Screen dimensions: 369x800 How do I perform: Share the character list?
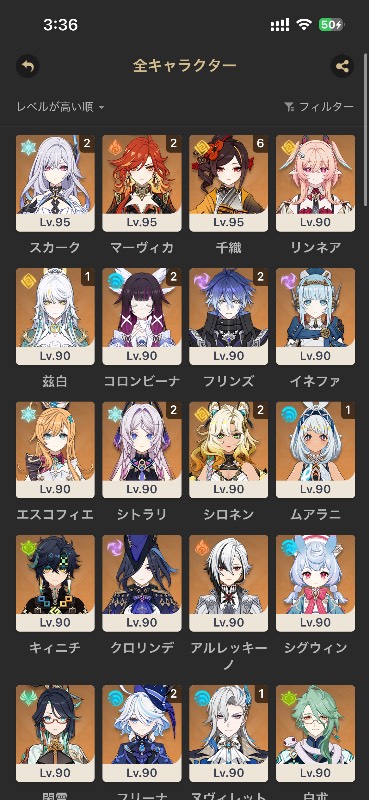[x=342, y=66]
